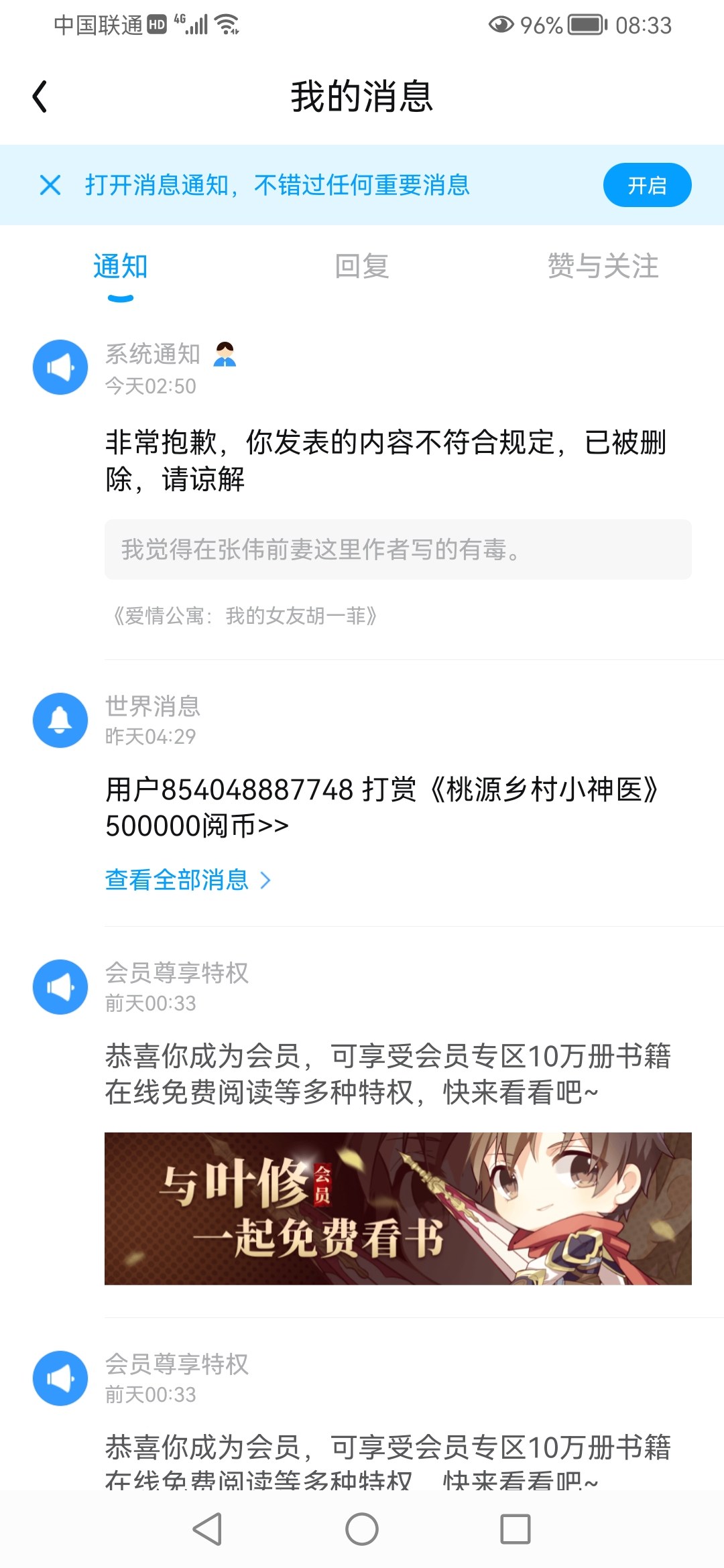
Task: Open recent apps from navigation bar
Action: click(x=516, y=1529)
